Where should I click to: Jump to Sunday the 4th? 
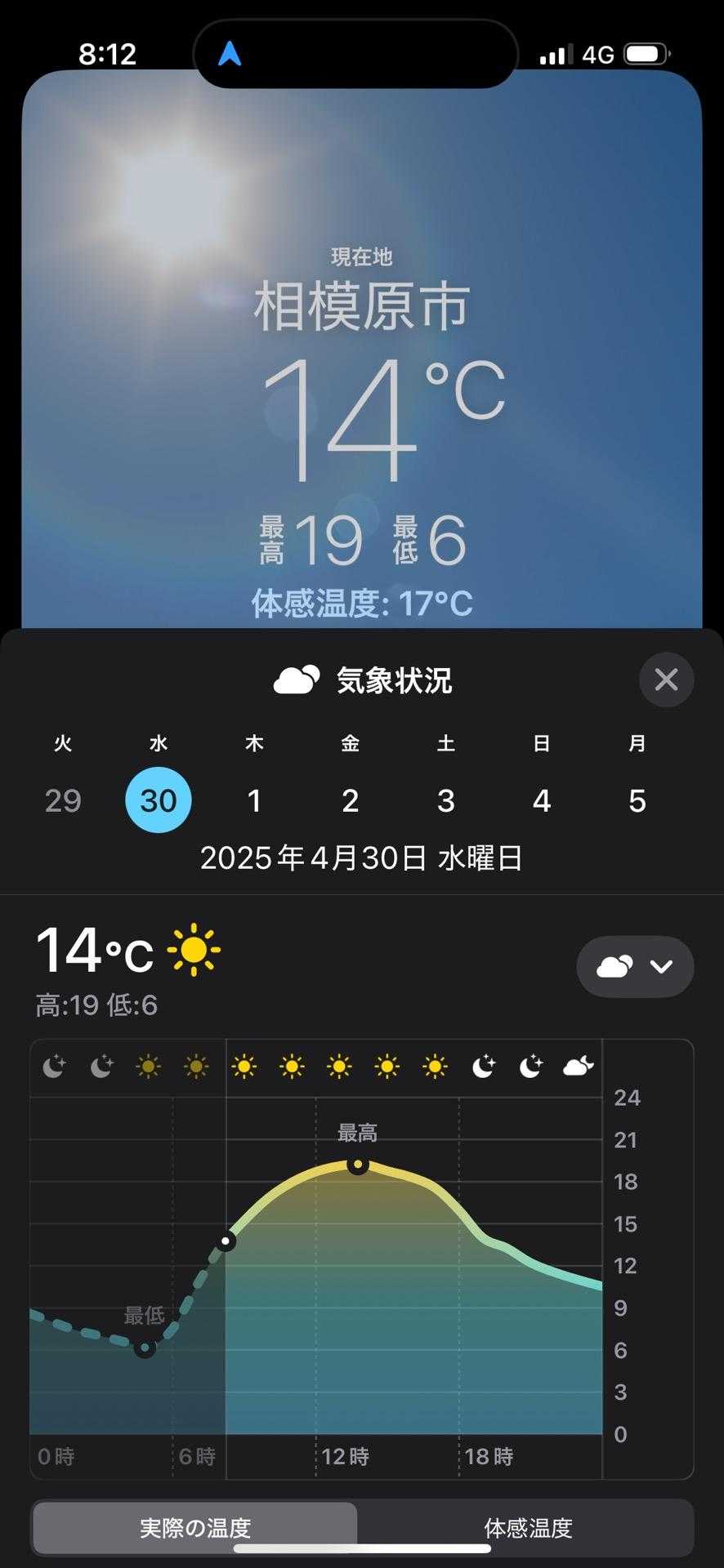click(541, 800)
